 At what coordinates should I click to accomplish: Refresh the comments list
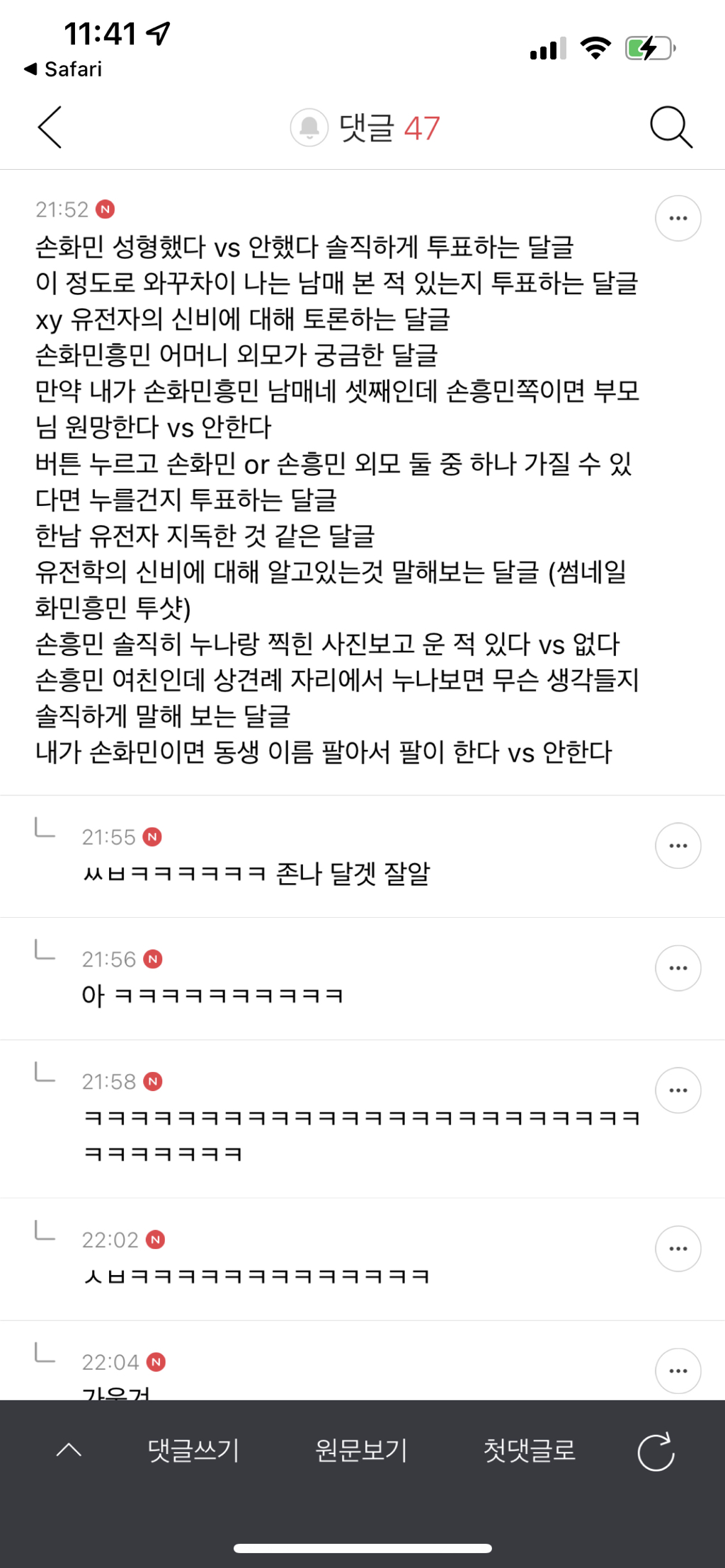[656, 1452]
